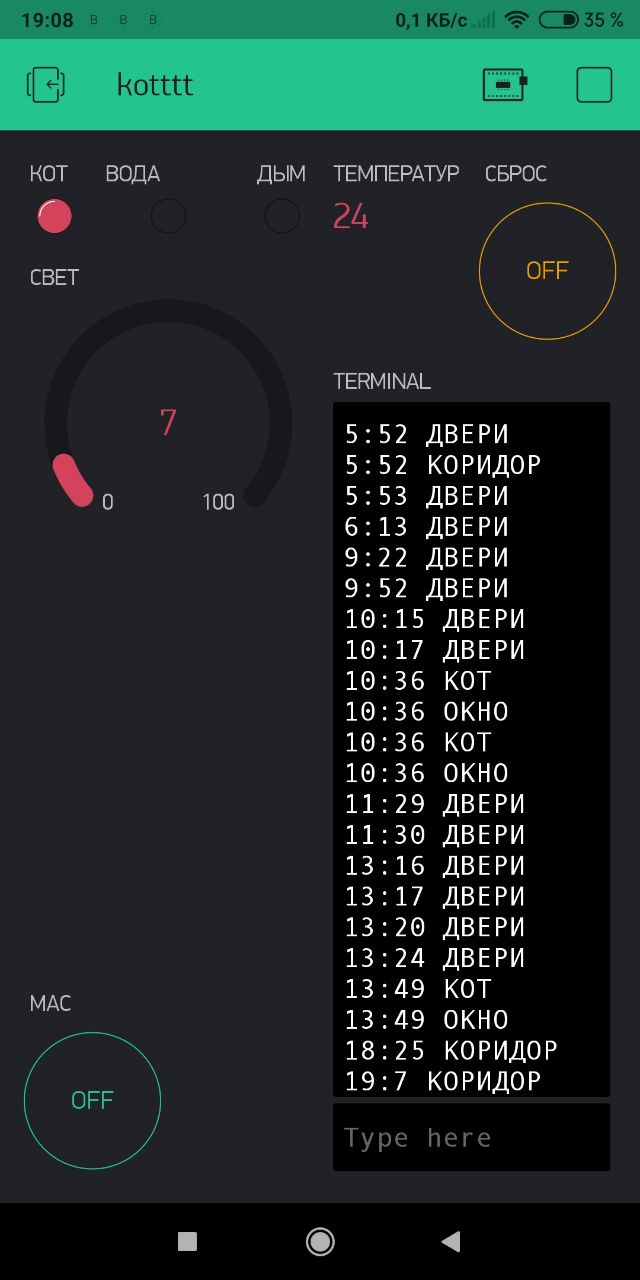Exit the kotttt project with the back icon
640x1280 pixels.
(x=46, y=85)
